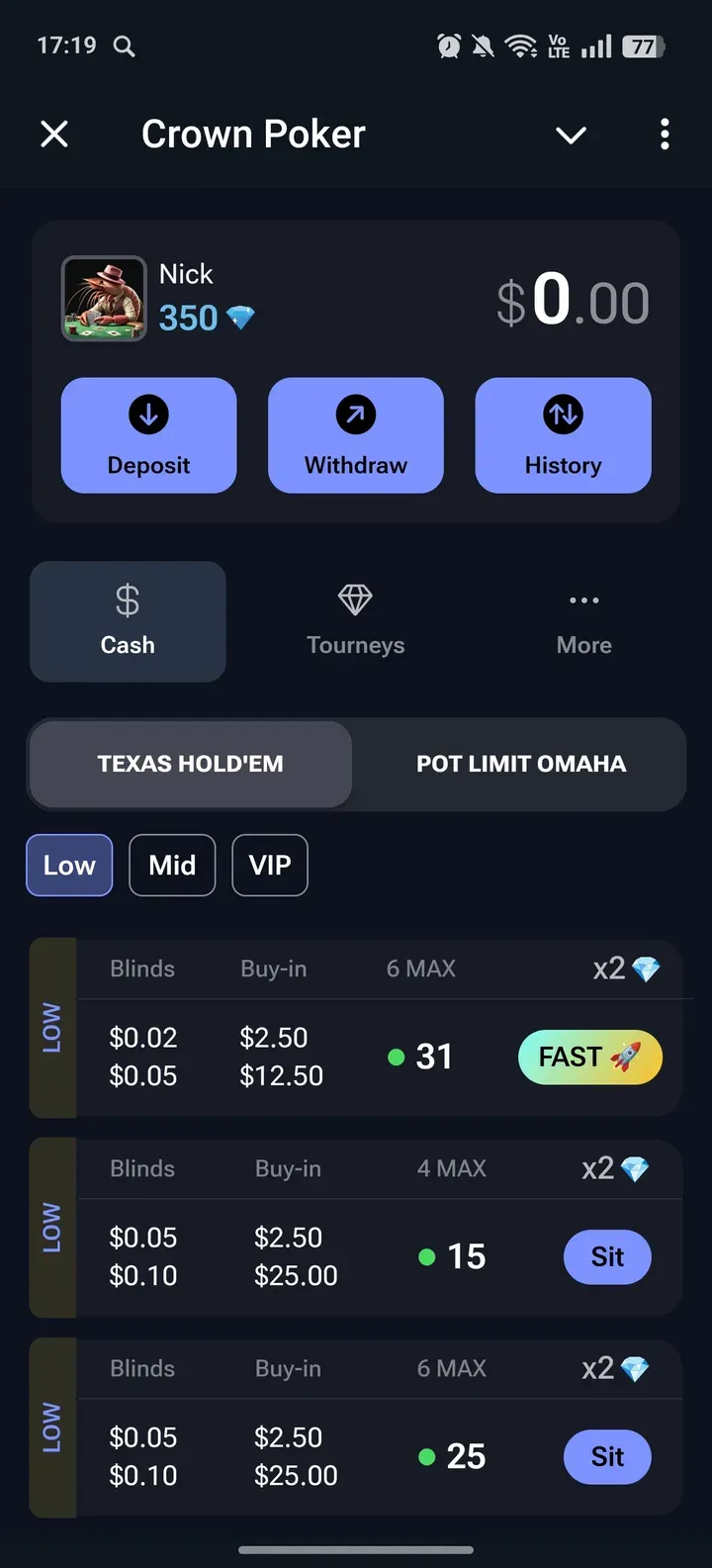Enable the VIP stakes filter

[269, 865]
